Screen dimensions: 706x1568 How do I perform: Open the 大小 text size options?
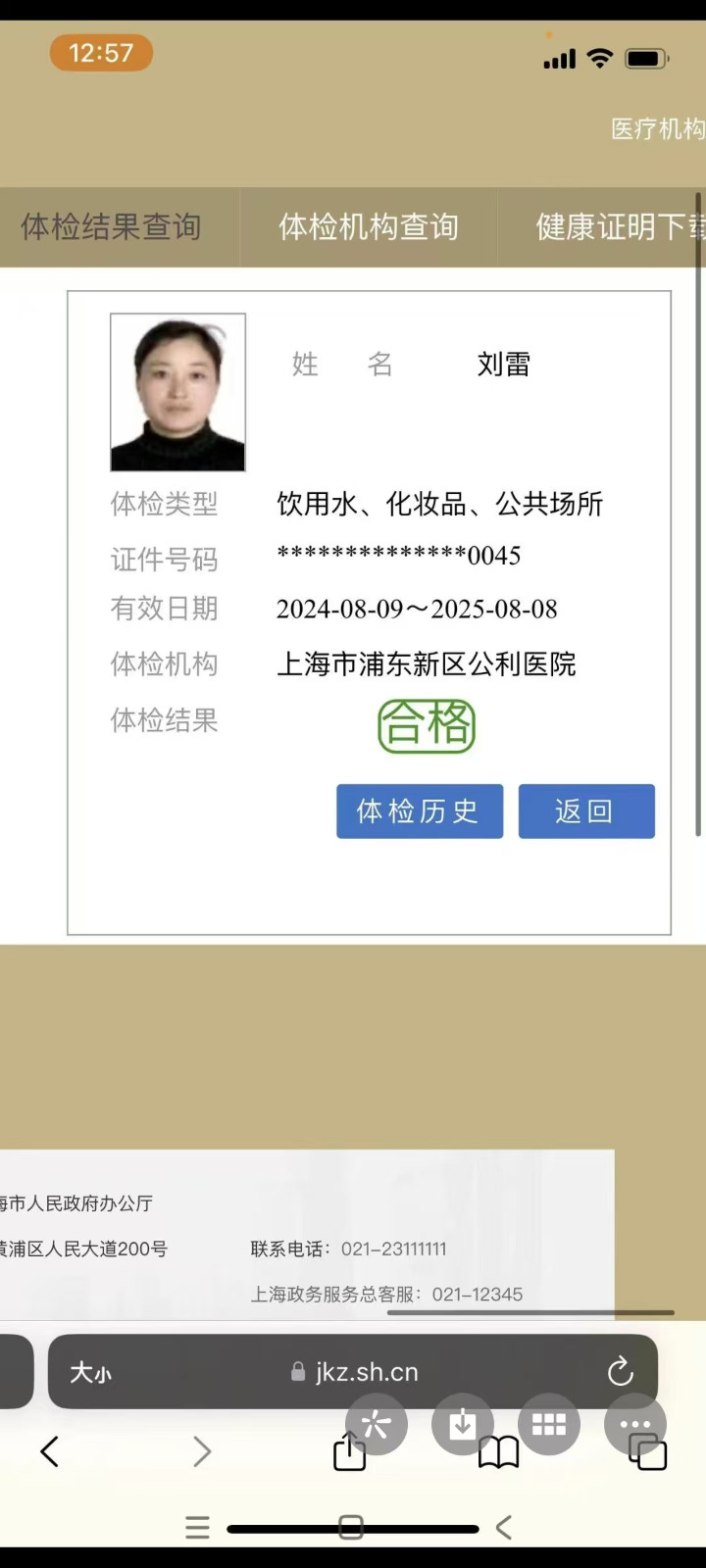click(x=90, y=1372)
